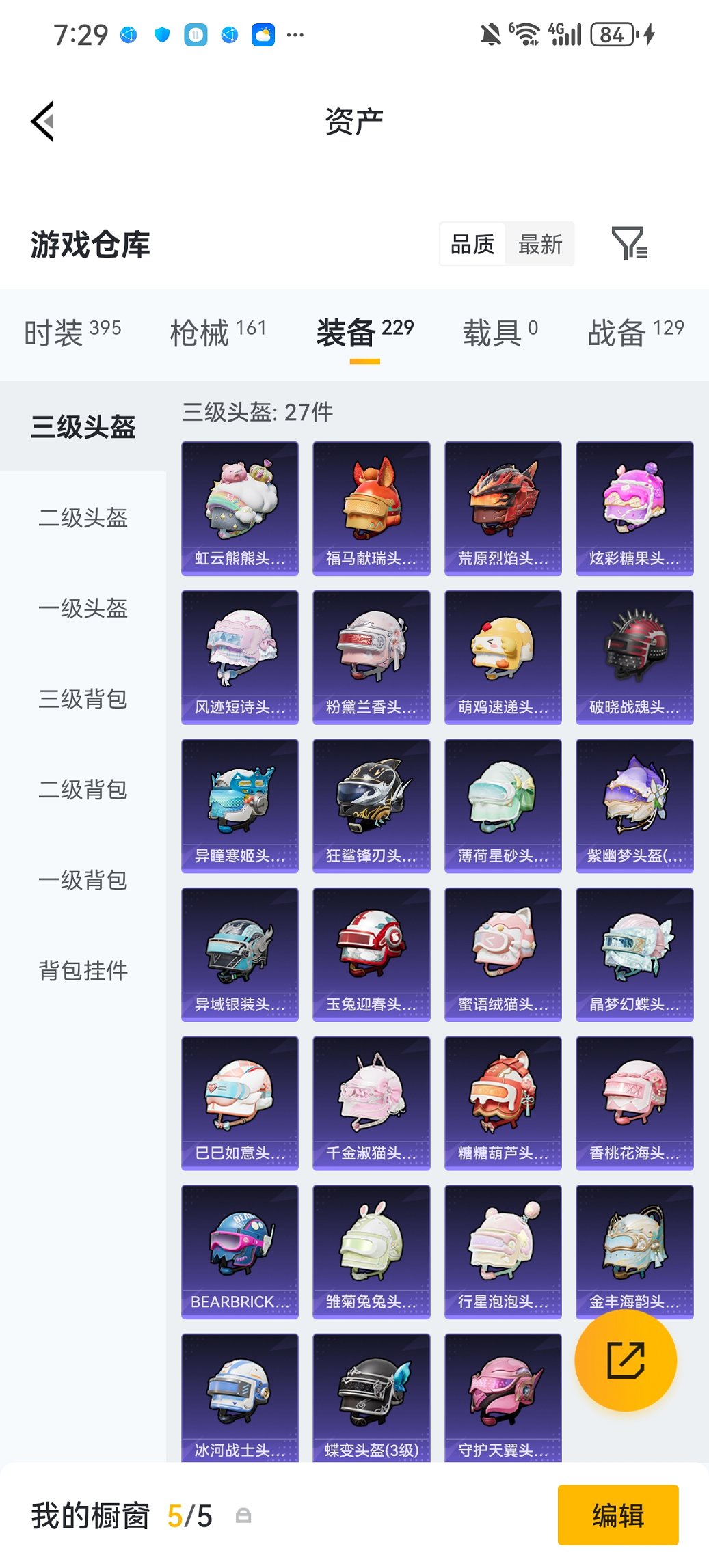The width and height of the screenshot is (709, 1568).
Task: Open the 蝶变头盔(3级) thumbnail
Action: [x=371, y=1401]
